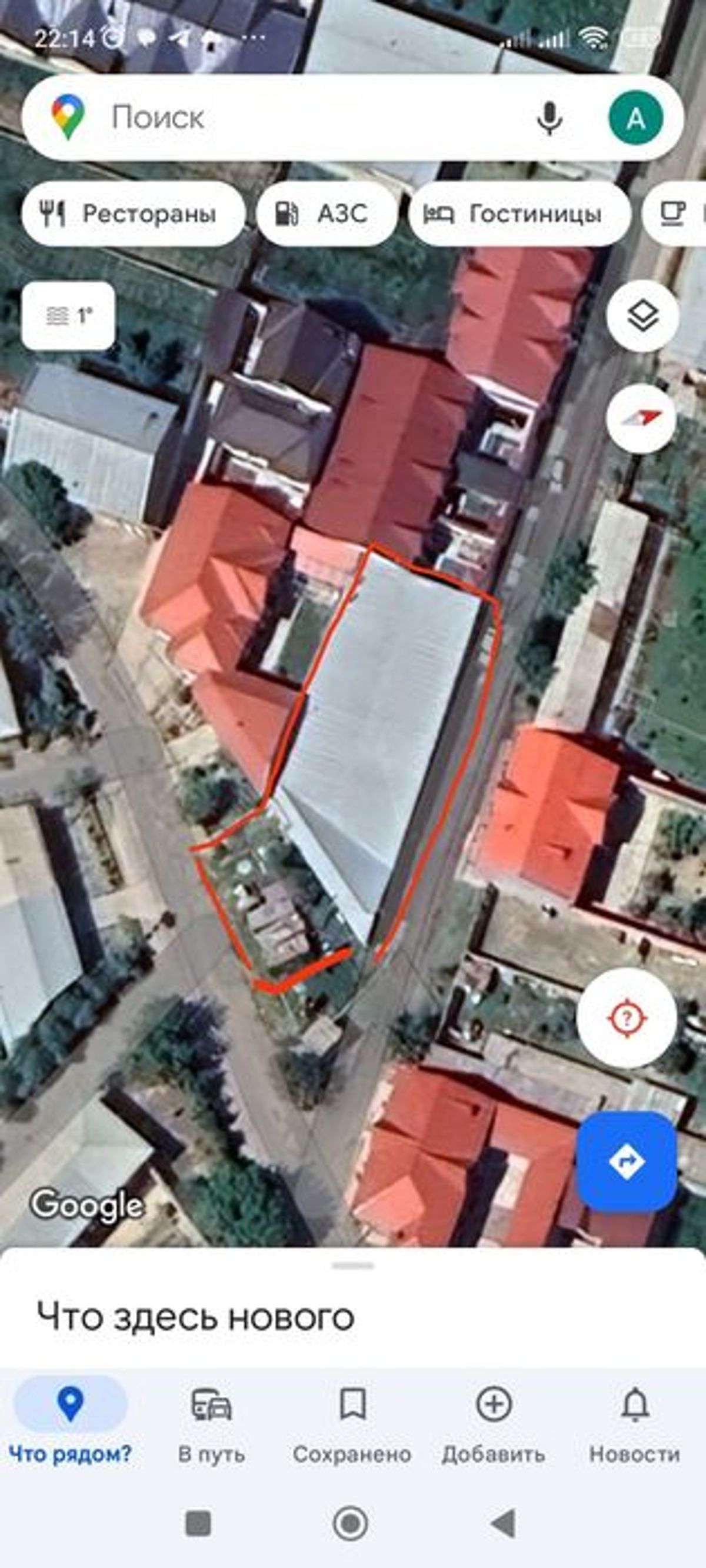Tap the 1° weather widget
The width and height of the screenshot is (706, 1568).
[x=68, y=315]
